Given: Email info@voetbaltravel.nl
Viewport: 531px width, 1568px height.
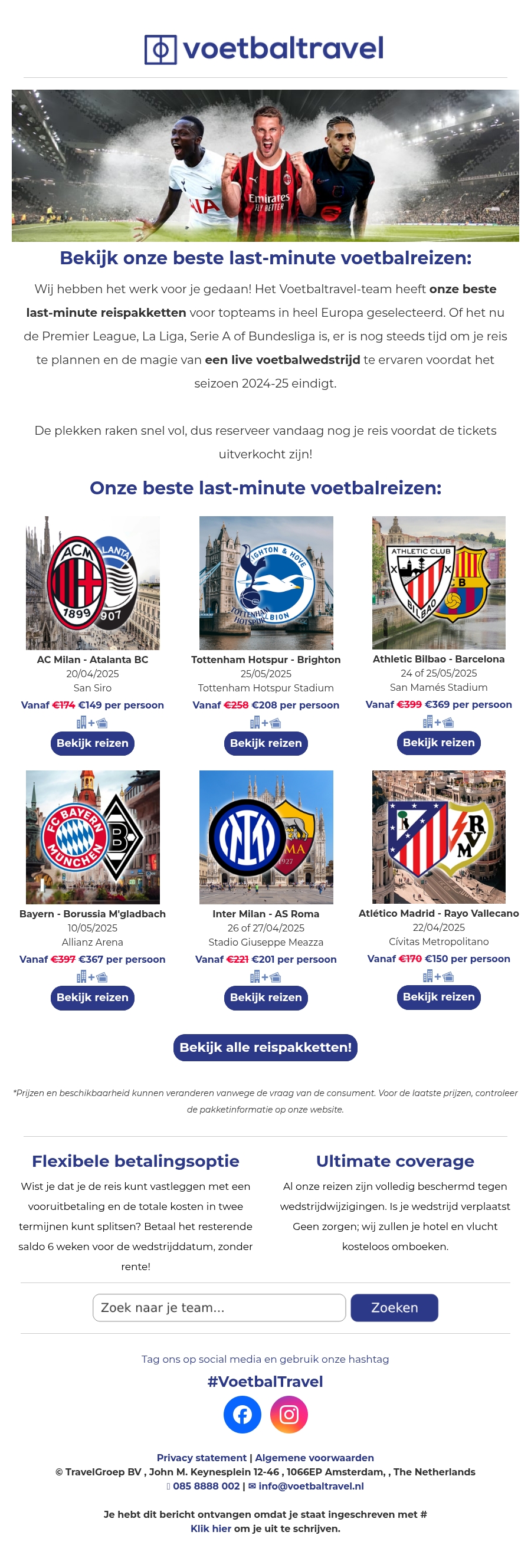Looking at the screenshot, I should 310,1486.
